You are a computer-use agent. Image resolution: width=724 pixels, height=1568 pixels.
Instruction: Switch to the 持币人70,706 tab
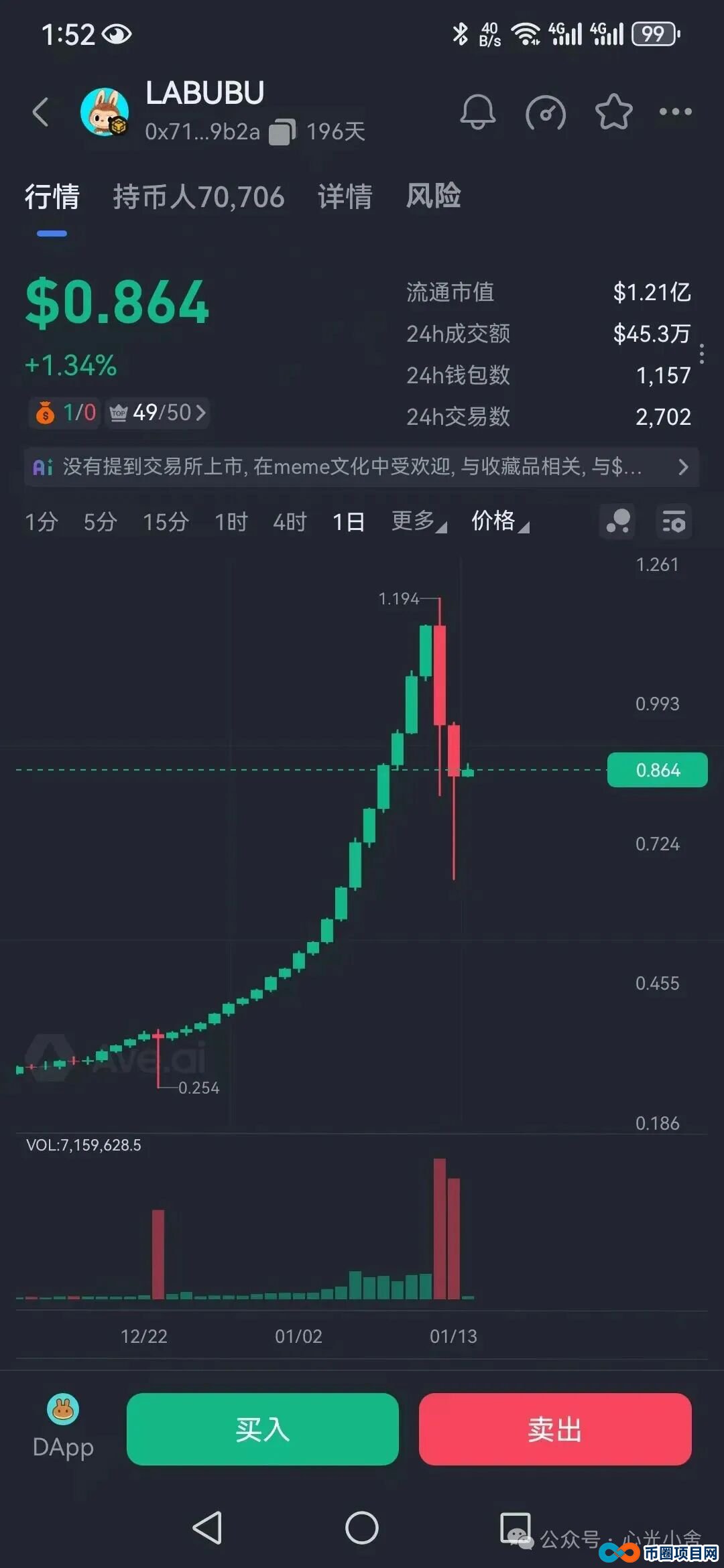[200, 196]
